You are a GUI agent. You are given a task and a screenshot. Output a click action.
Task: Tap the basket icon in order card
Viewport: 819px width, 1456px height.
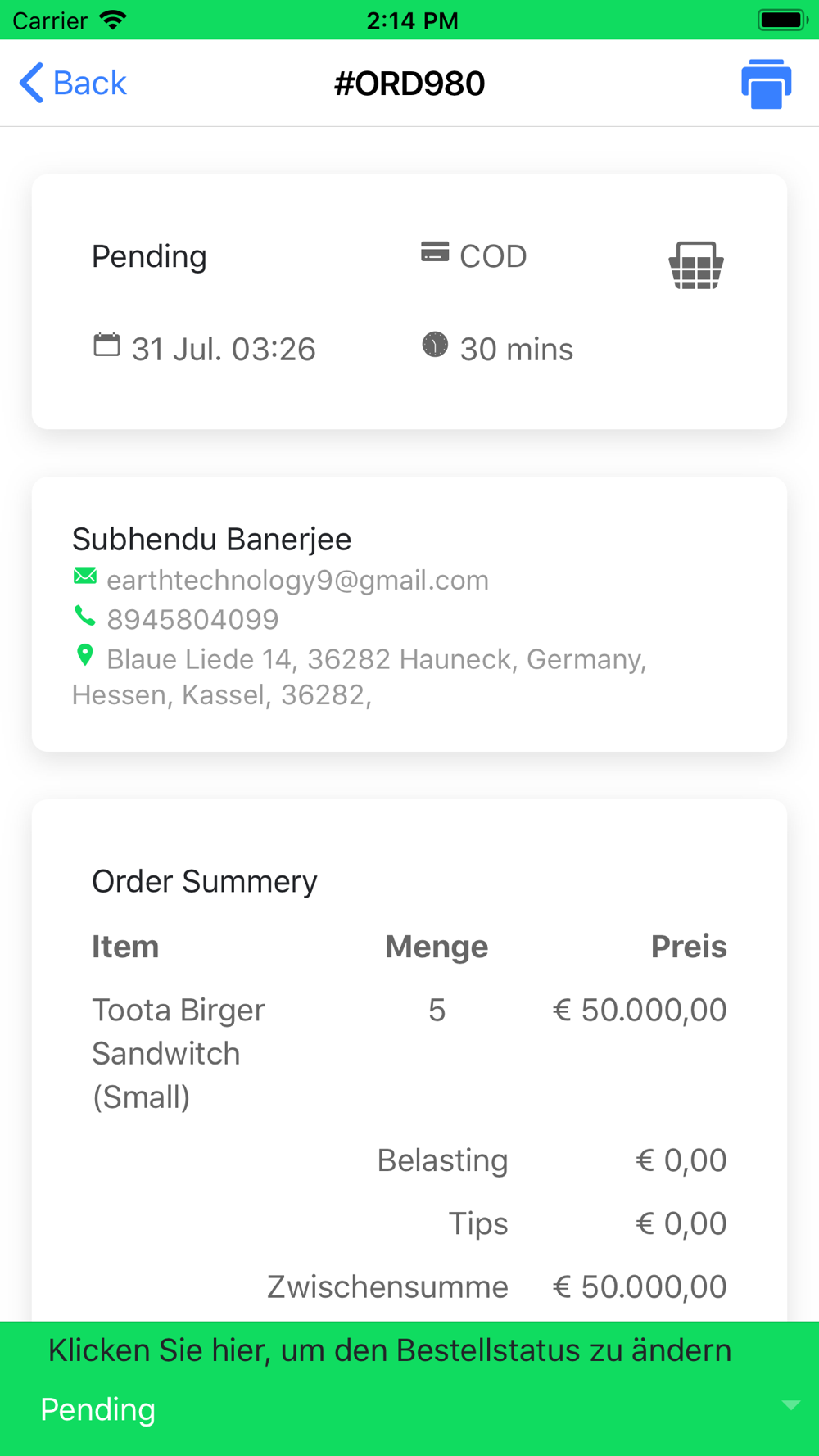(696, 265)
